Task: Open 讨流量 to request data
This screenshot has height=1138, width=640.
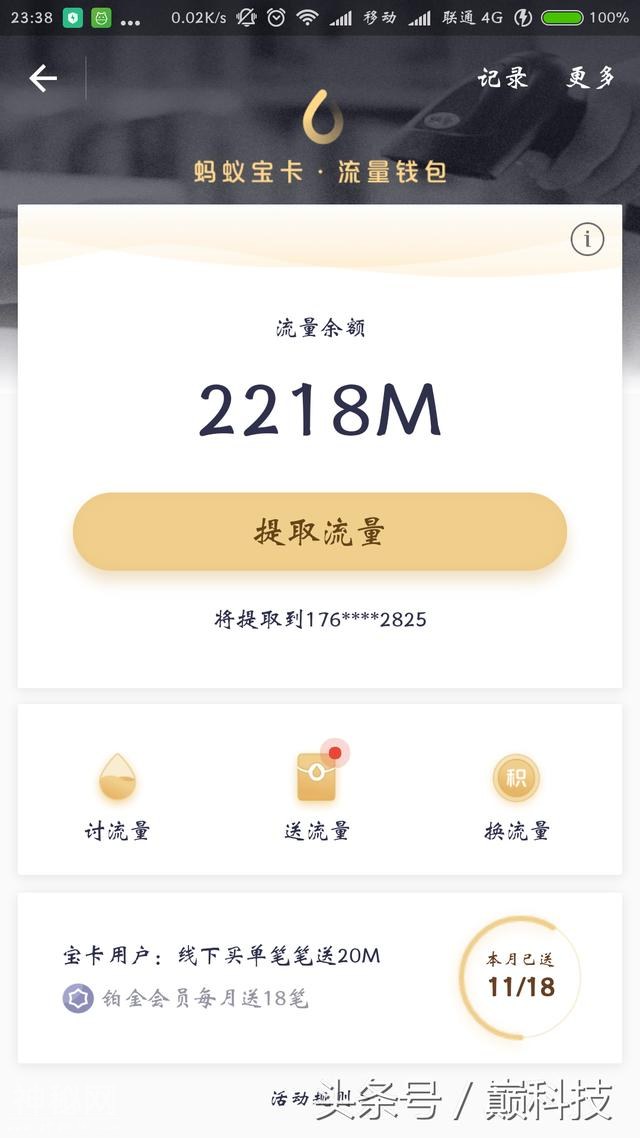Action: (x=118, y=797)
